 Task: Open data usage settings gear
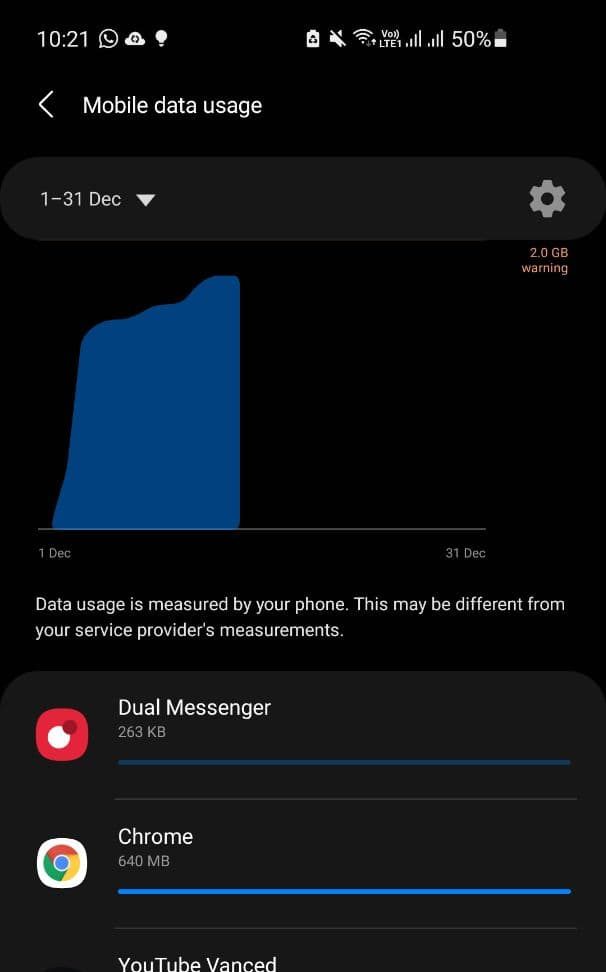tap(547, 199)
